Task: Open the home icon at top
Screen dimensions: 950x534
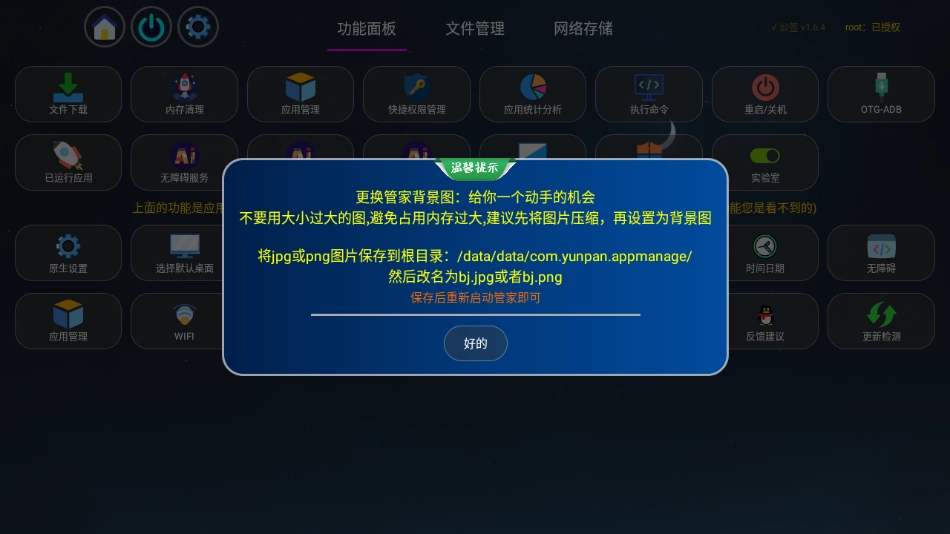Action: click(x=105, y=27)
